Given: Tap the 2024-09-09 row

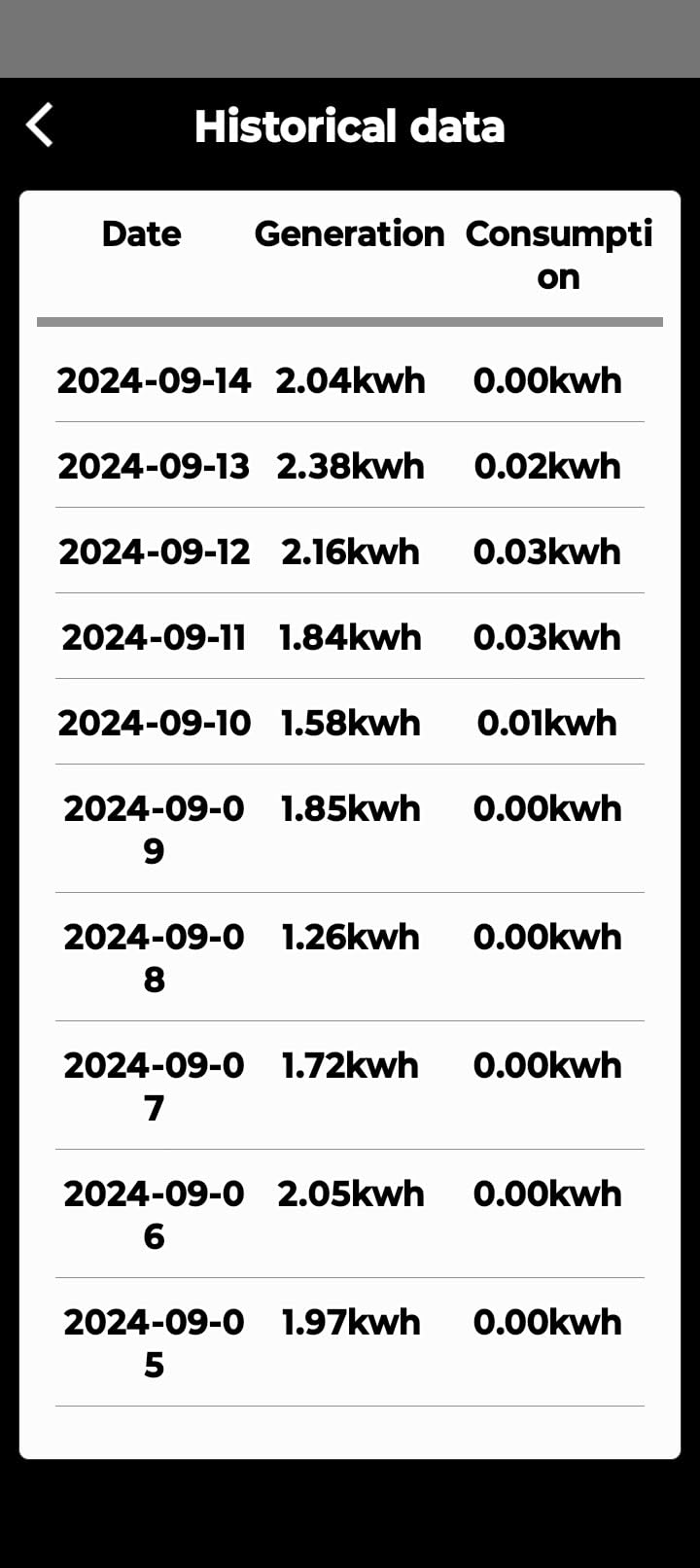Looking at the screenshot, I should pyautogui.click(x=350, y=827).
